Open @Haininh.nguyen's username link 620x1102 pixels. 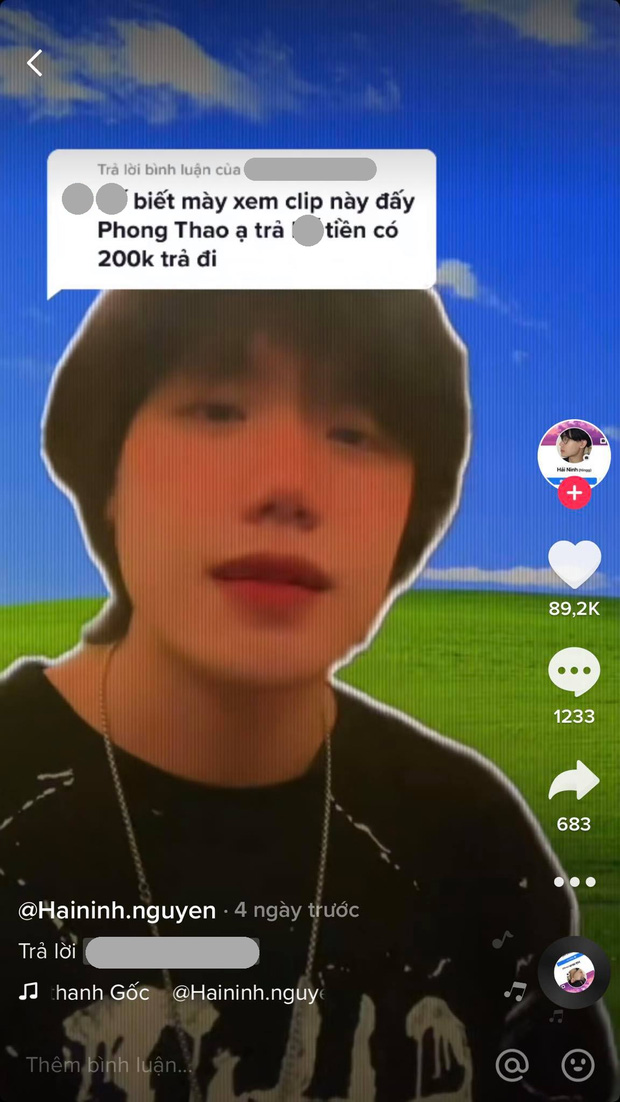click(118, 910)
